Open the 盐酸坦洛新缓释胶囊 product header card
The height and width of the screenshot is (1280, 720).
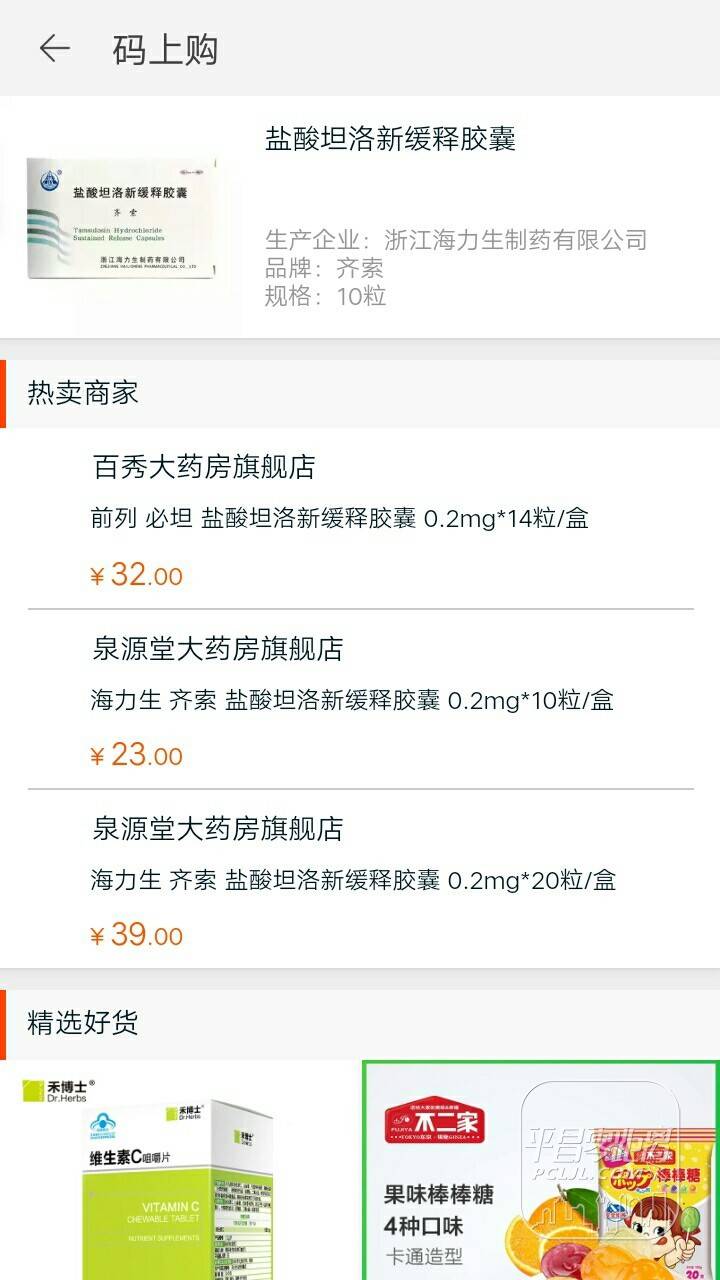pos(360,217)
